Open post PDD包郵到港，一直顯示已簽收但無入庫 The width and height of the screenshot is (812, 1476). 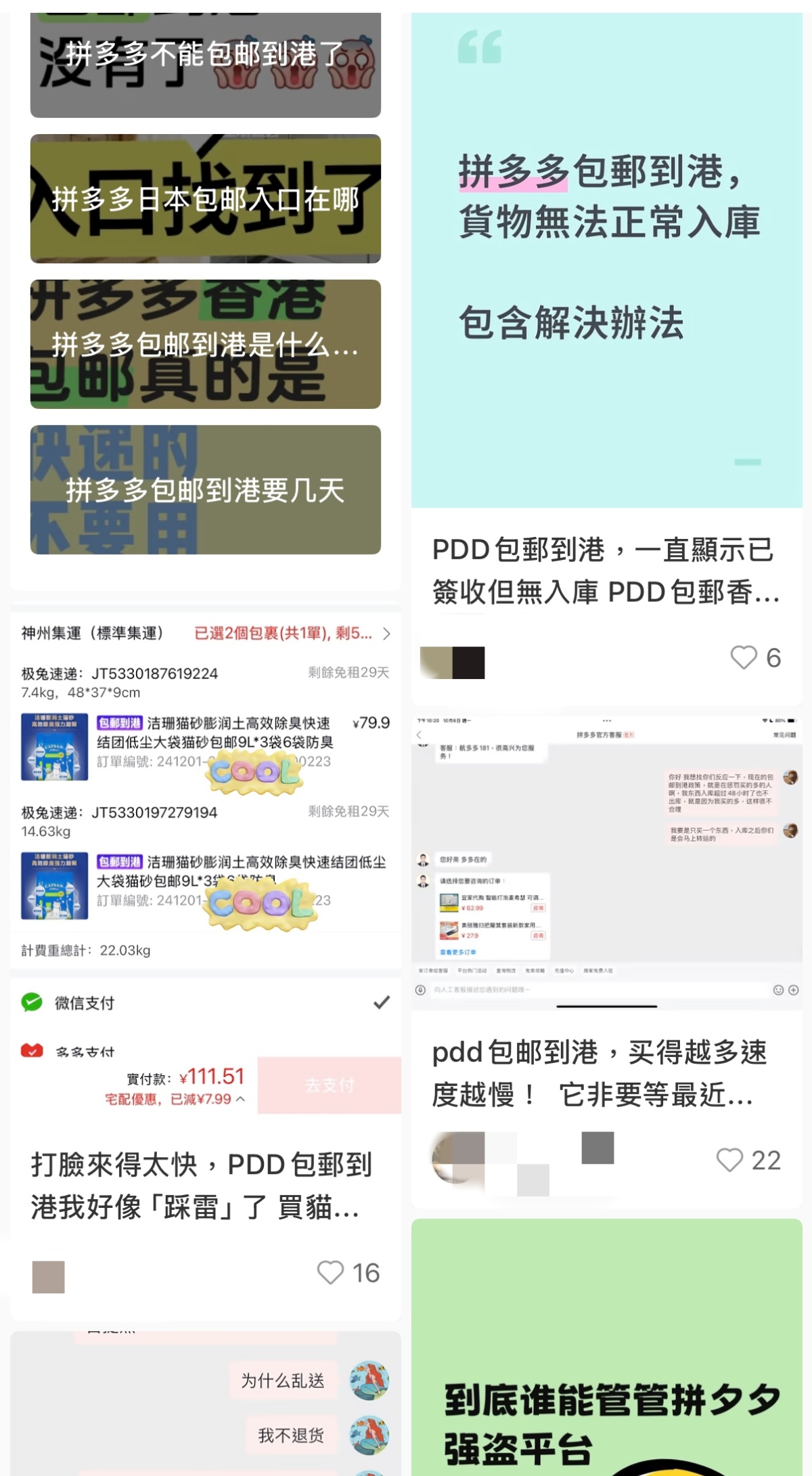pos(606,571)
